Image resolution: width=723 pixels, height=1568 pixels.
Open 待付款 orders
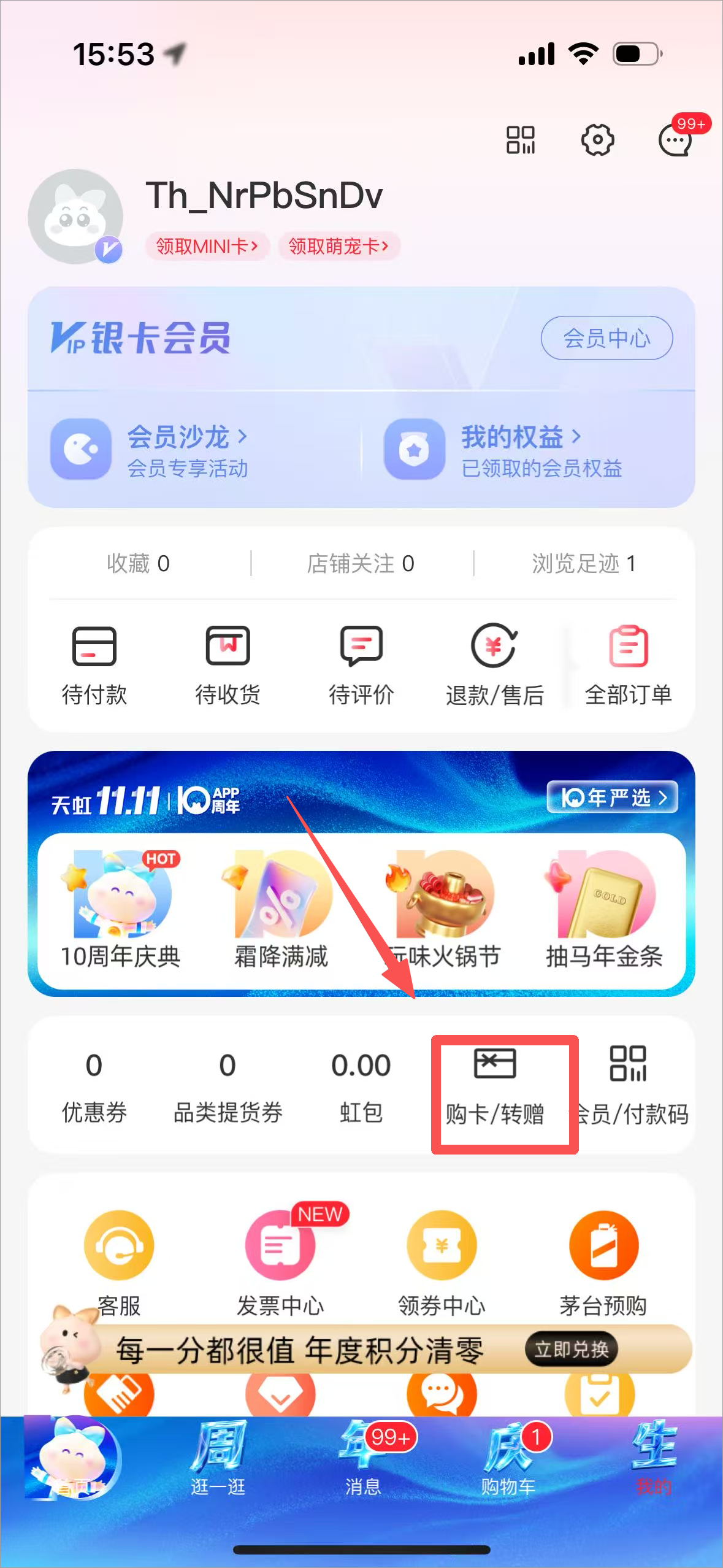pos(94,665)
